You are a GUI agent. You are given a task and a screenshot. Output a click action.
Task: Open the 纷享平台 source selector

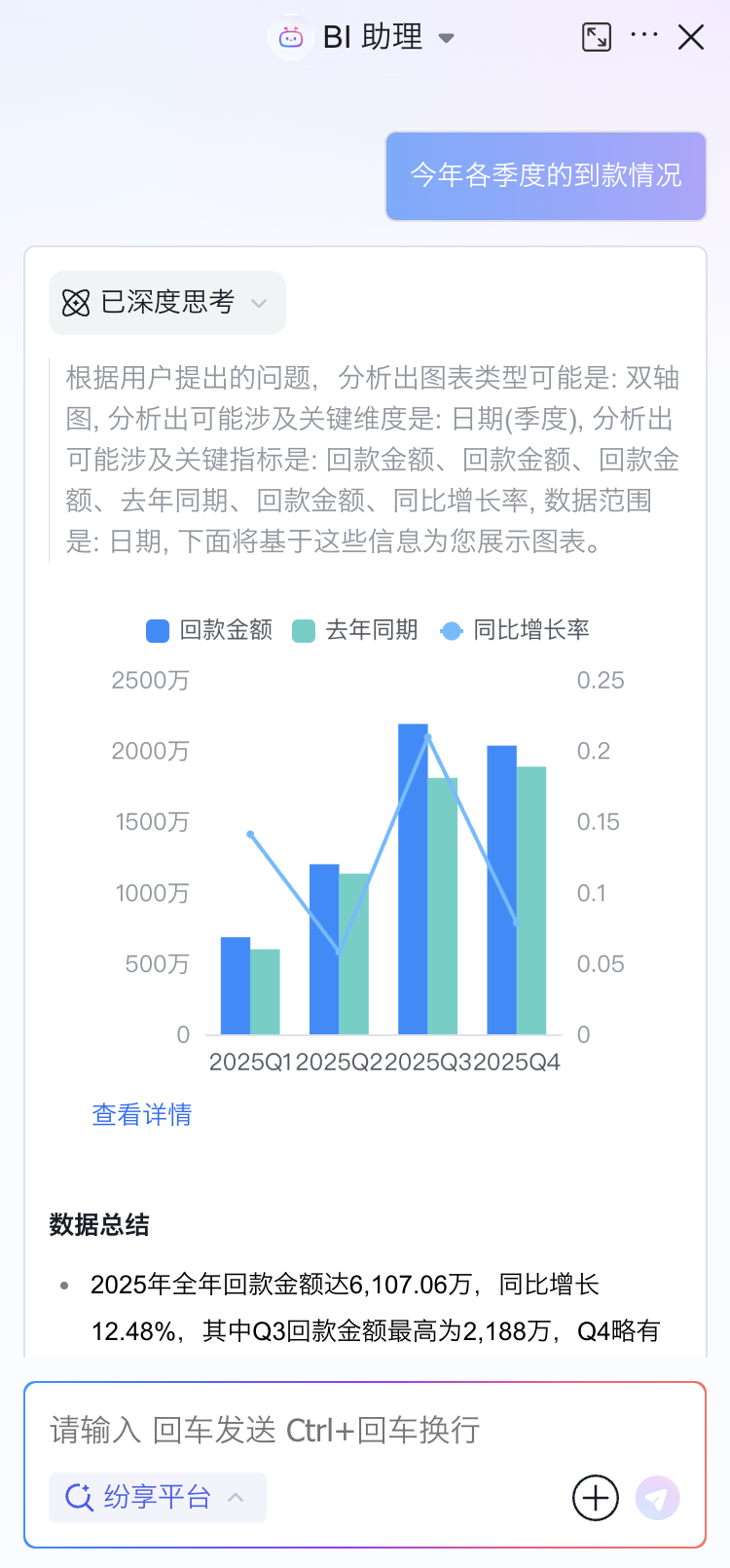tap(157, 1497)
